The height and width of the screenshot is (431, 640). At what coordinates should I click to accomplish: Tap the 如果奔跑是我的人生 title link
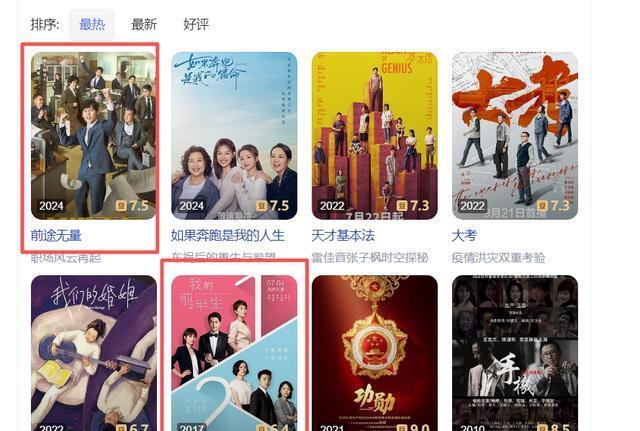point(228,236)
